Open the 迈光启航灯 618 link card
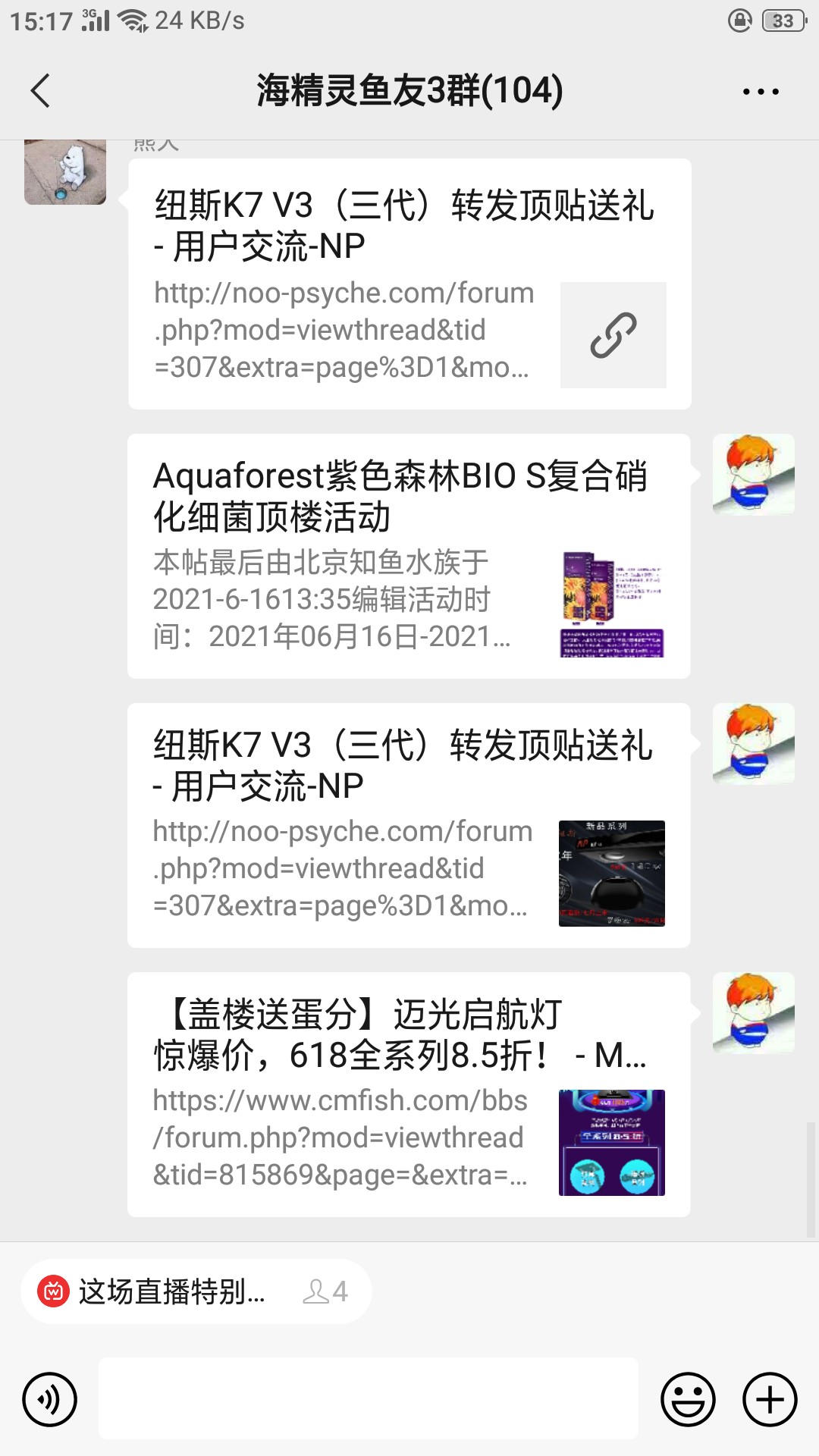 coord(408,1094)
